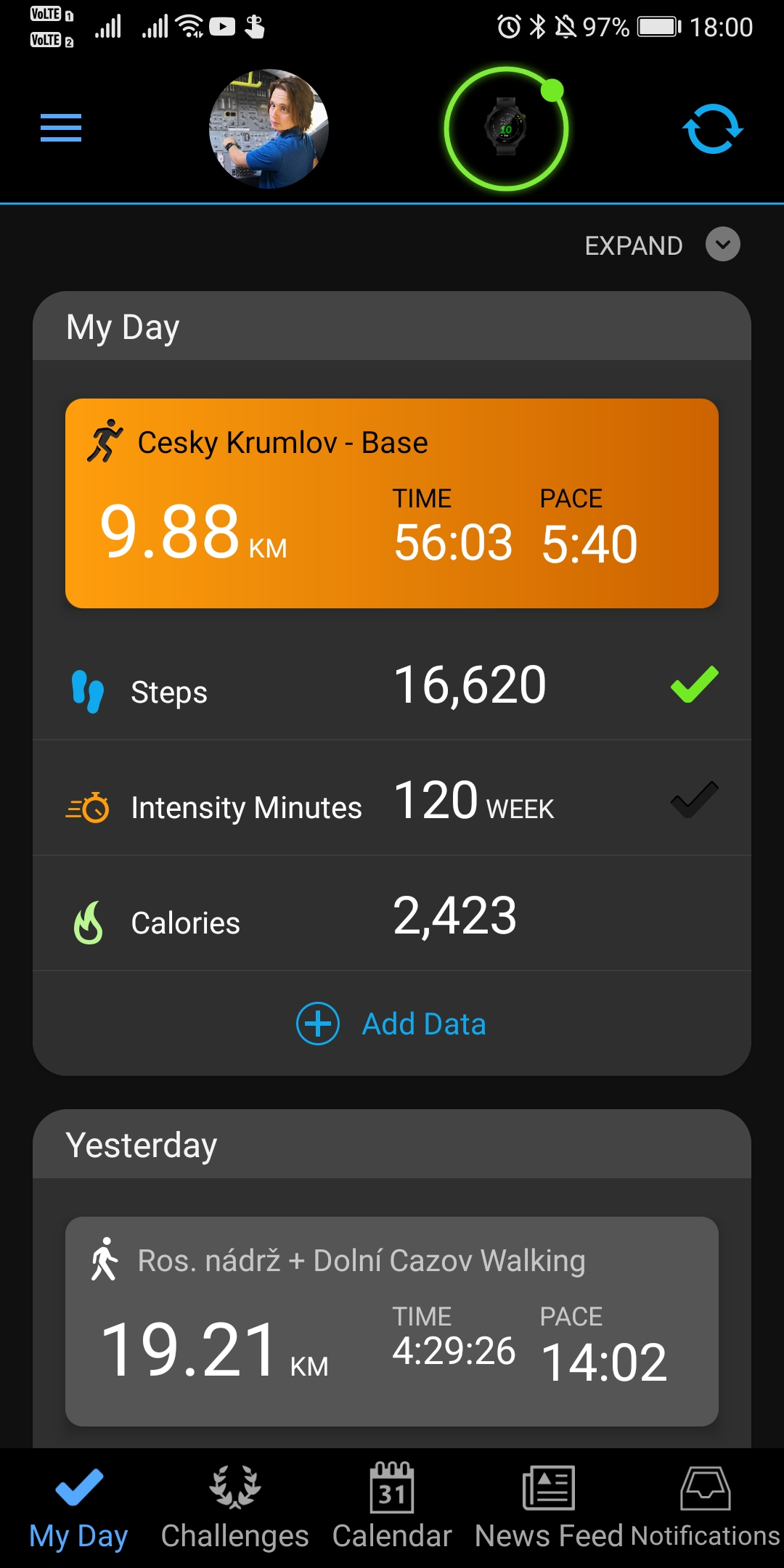Viewport: 784px width, 1568px height.
Task: Open the user profile picture
Action: point(269,128)
